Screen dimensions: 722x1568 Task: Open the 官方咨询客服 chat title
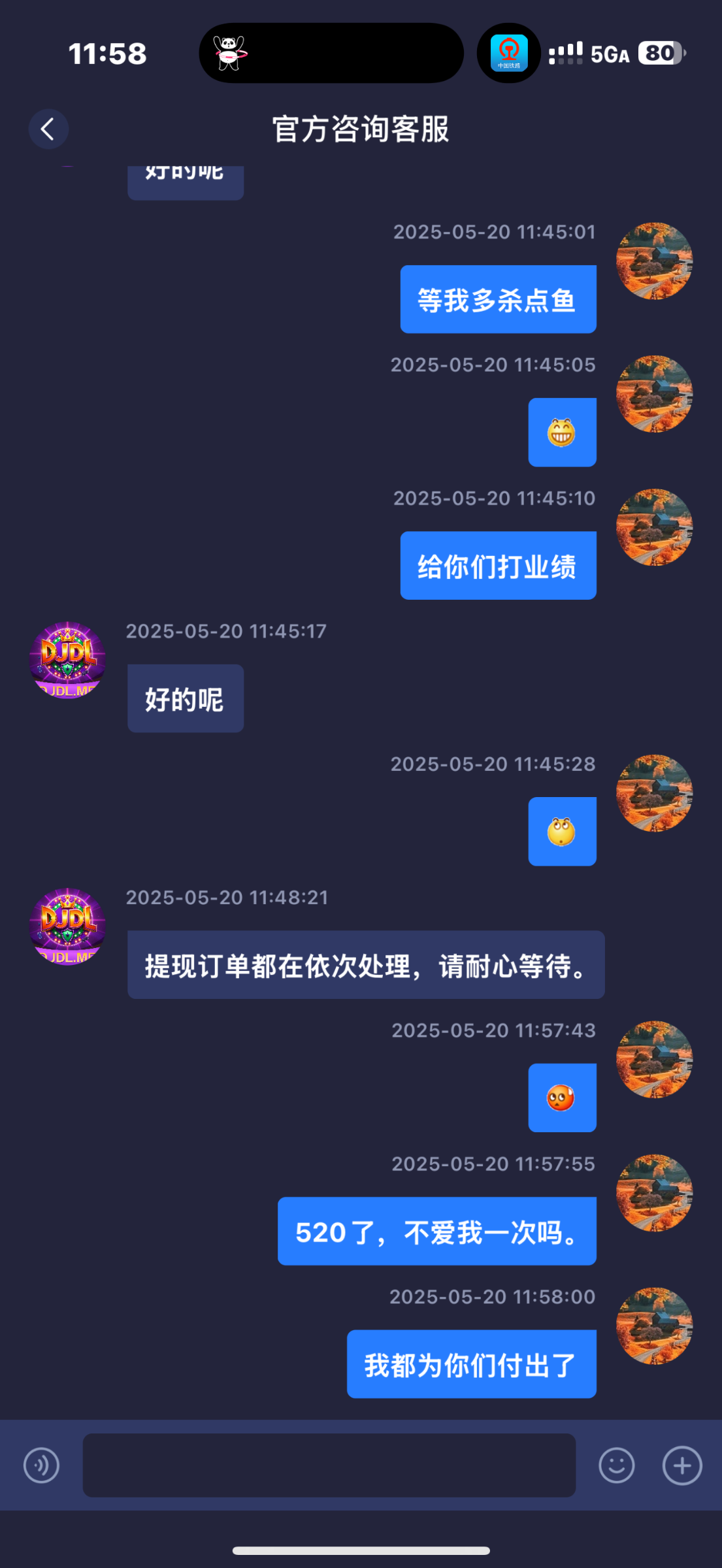click(x=361, y=129)
